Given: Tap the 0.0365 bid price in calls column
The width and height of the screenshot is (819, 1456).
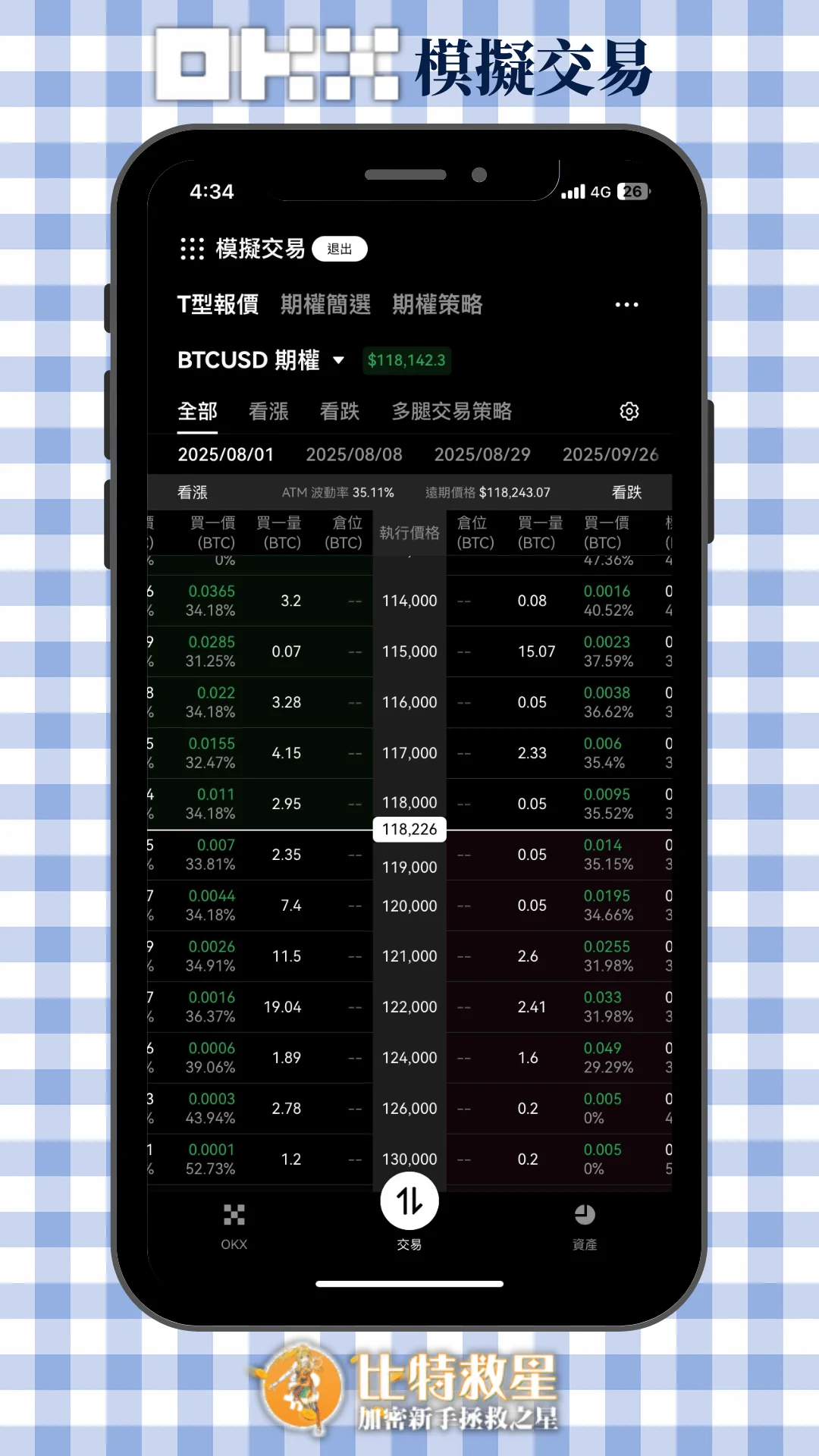Looking at the screenshot, I should [x=212, y=591].
